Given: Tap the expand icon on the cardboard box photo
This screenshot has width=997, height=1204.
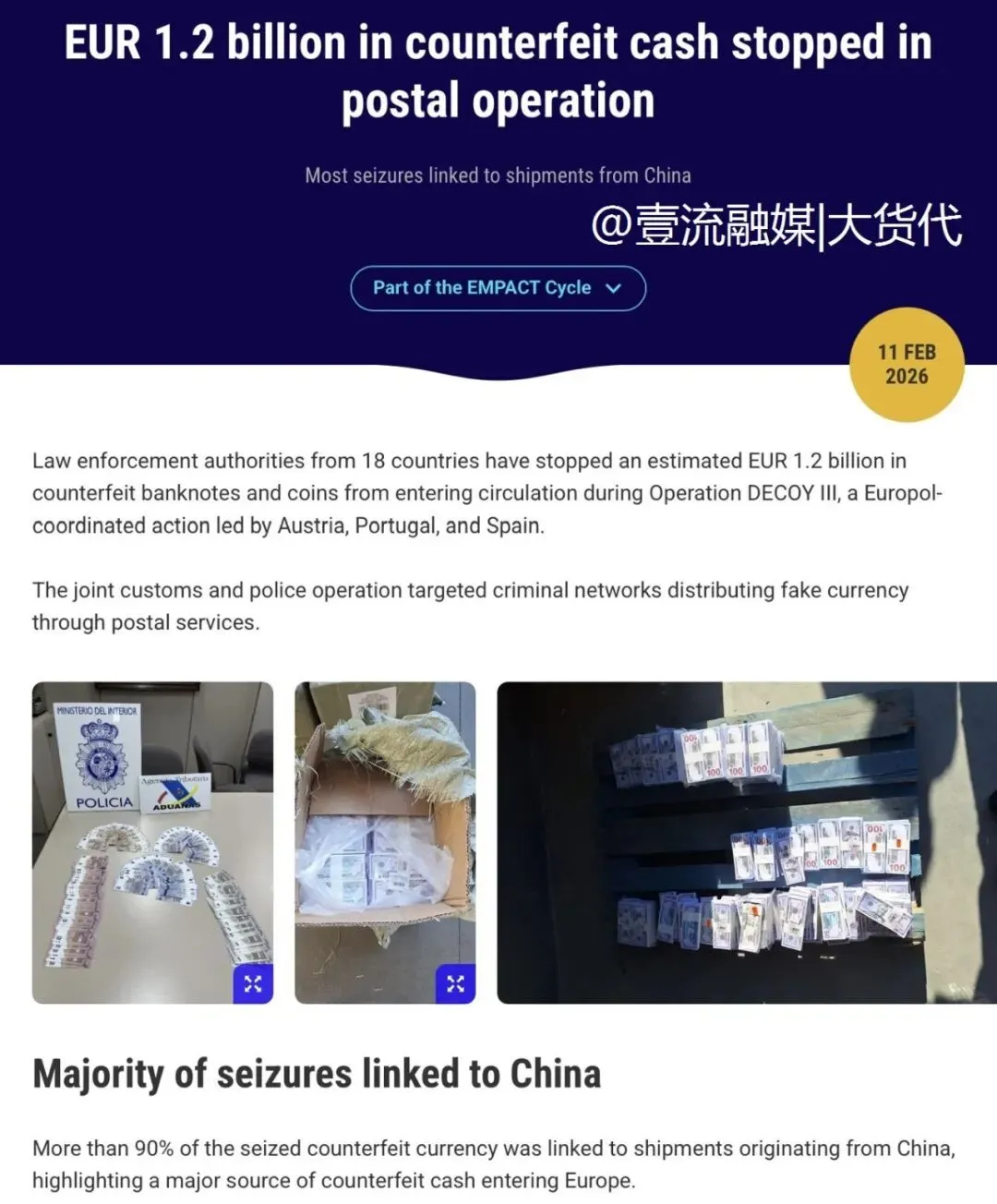Looking at the screenshot, I should 455,983.
